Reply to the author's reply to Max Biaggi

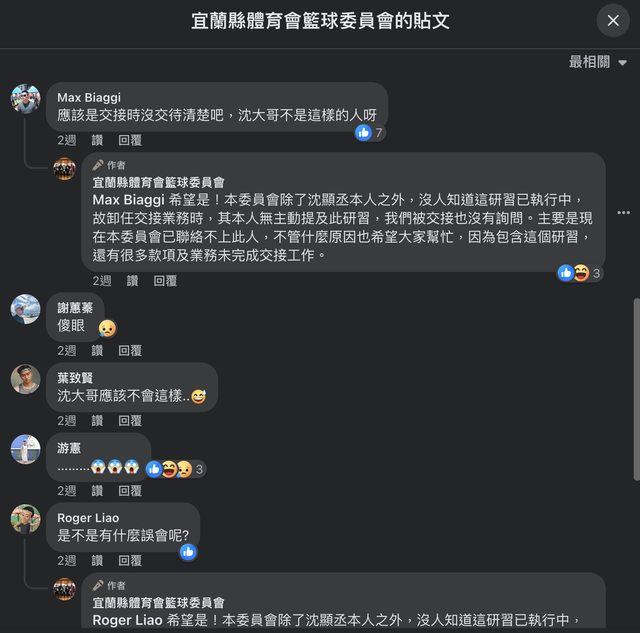pos(165,281)
